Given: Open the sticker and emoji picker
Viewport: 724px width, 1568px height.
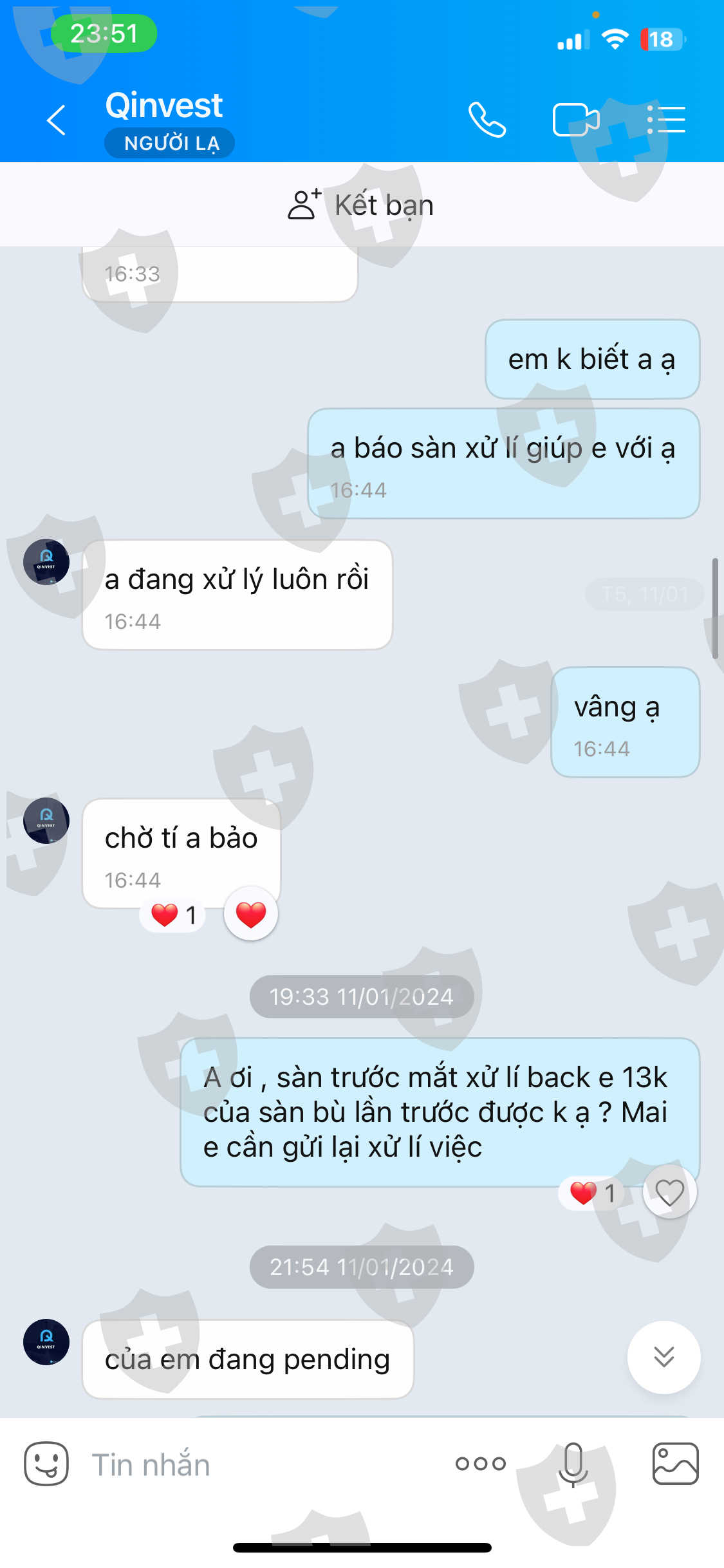Looking at the screenshot, I should [x=46, y=1464].
